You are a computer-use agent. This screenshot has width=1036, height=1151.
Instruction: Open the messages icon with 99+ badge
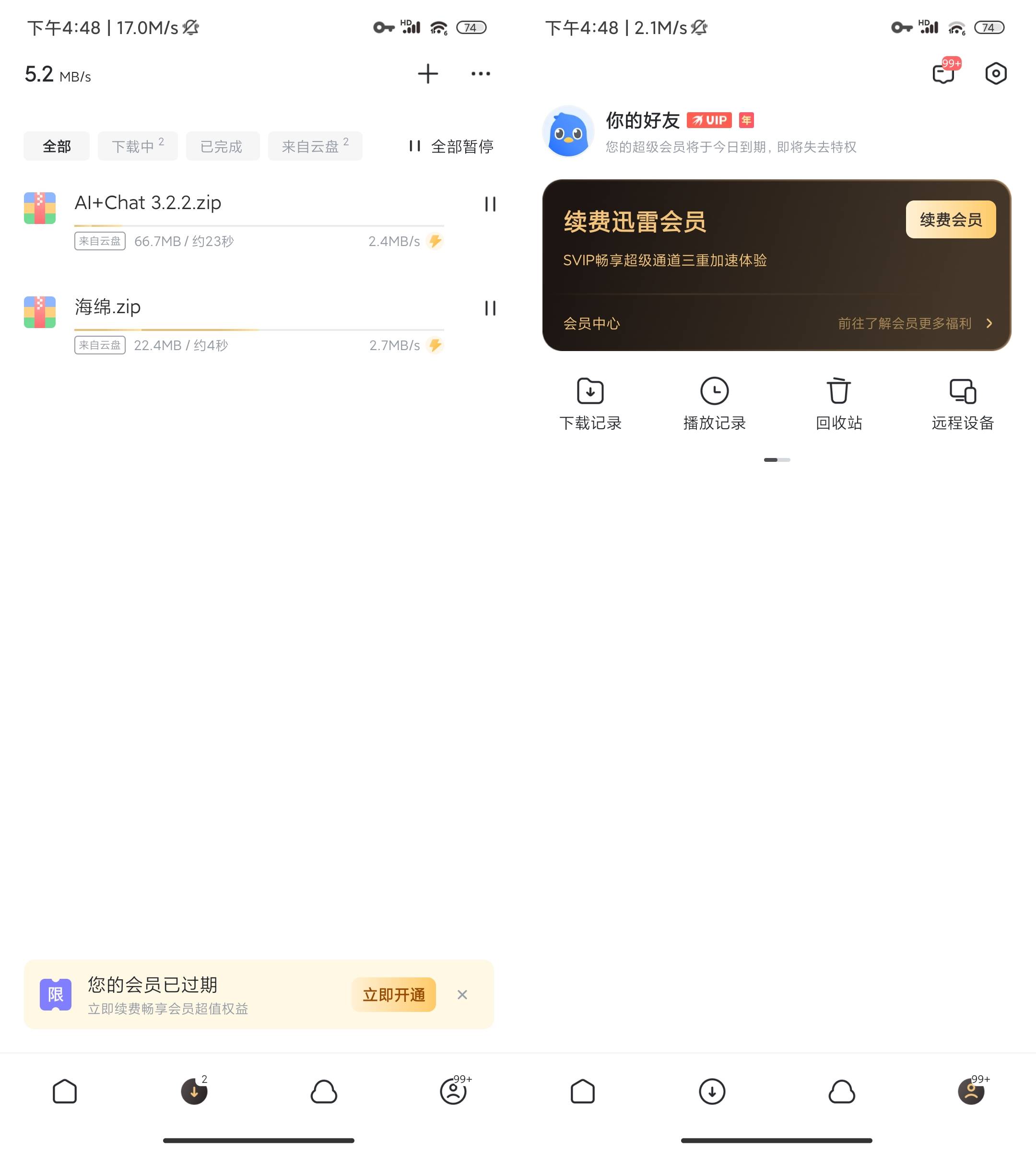tap(942, 73)
